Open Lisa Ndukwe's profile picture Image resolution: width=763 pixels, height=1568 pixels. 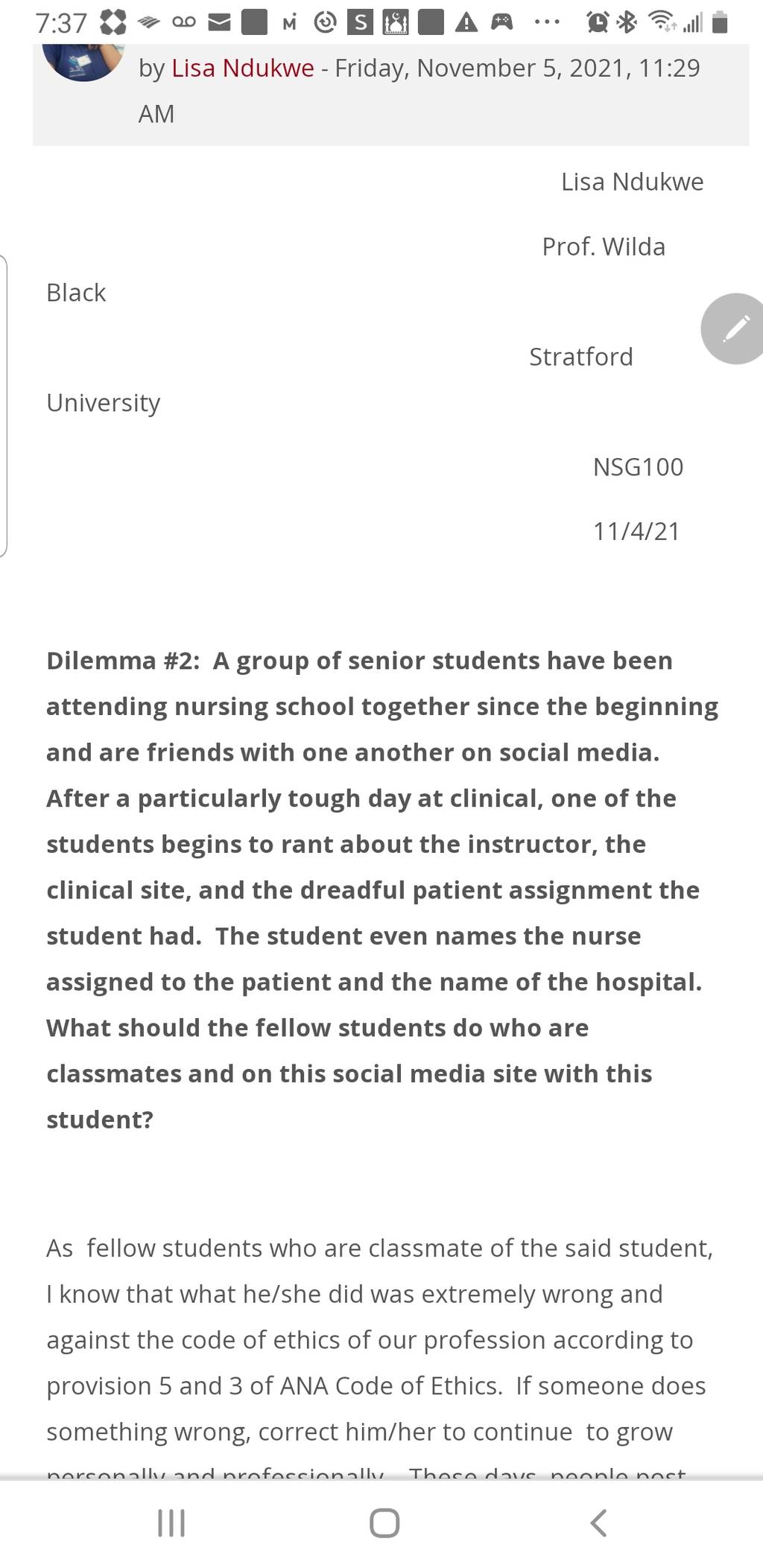[83, 62]
